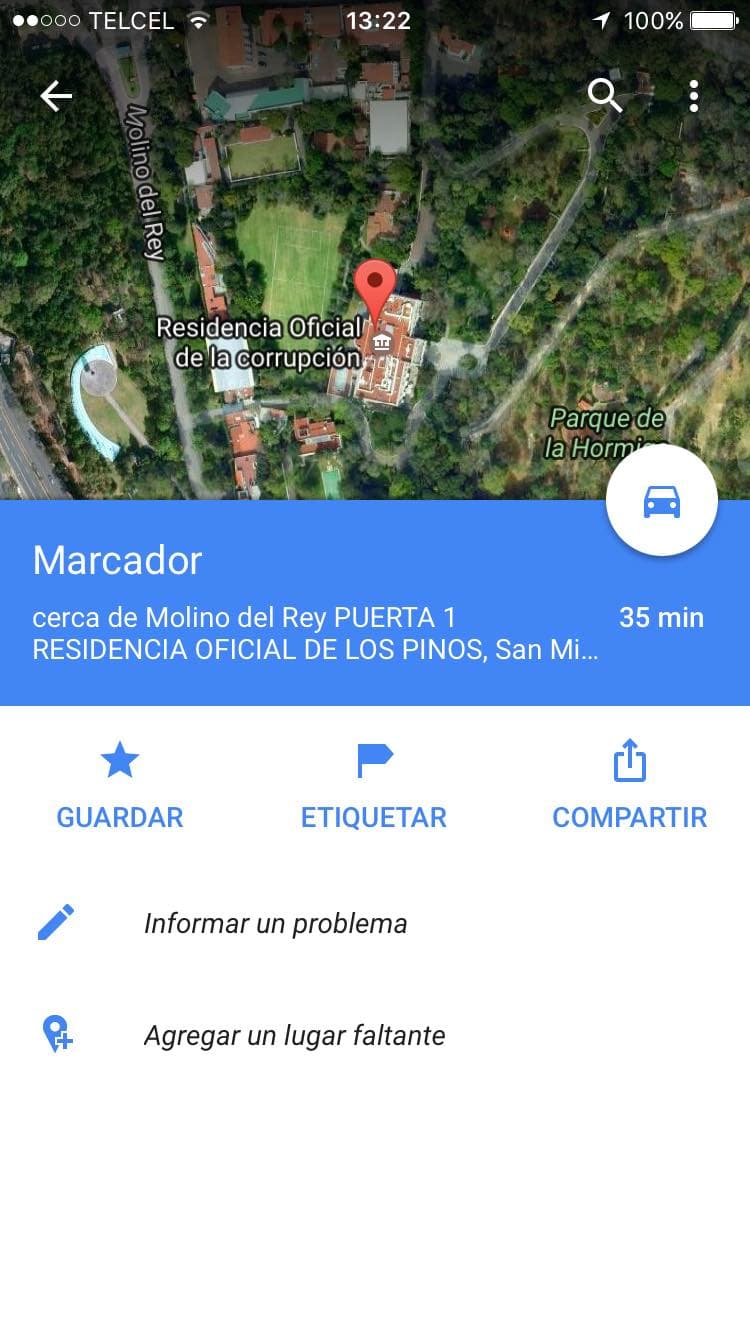Tap the share icon above COMPARTIR
The image size is (750, 1334).
629,759
